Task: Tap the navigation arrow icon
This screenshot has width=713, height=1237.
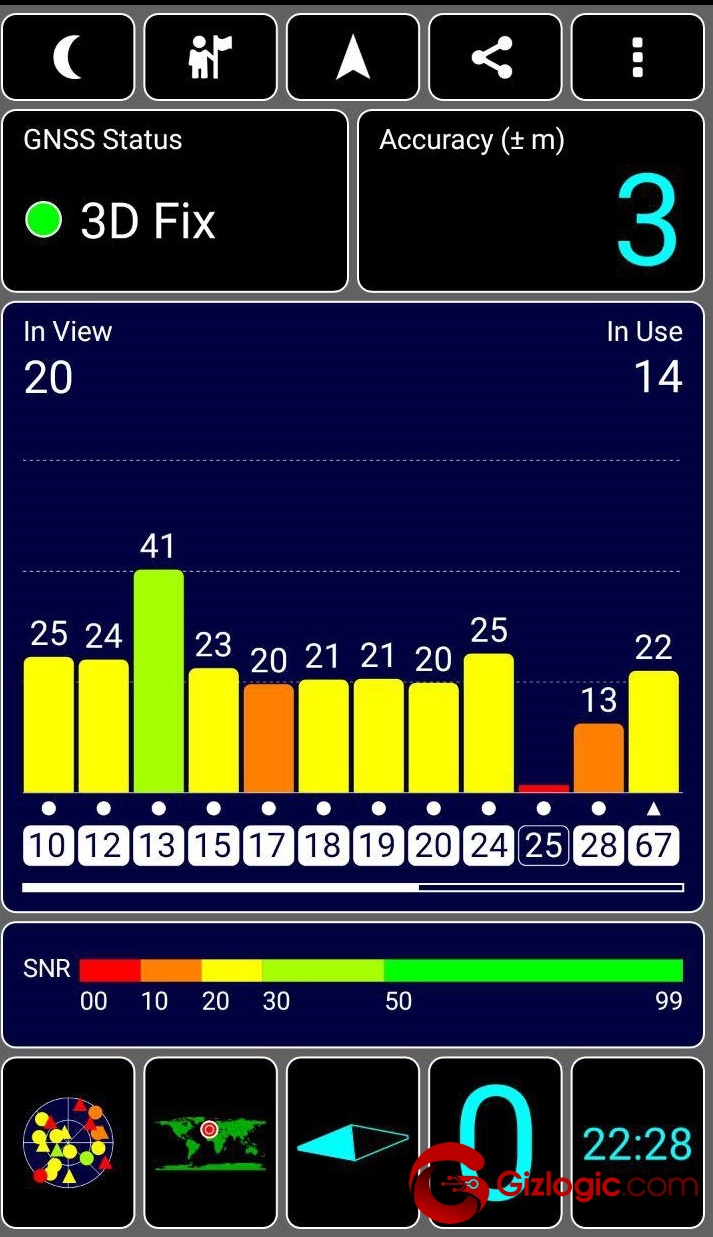Action: click(353, 57)
